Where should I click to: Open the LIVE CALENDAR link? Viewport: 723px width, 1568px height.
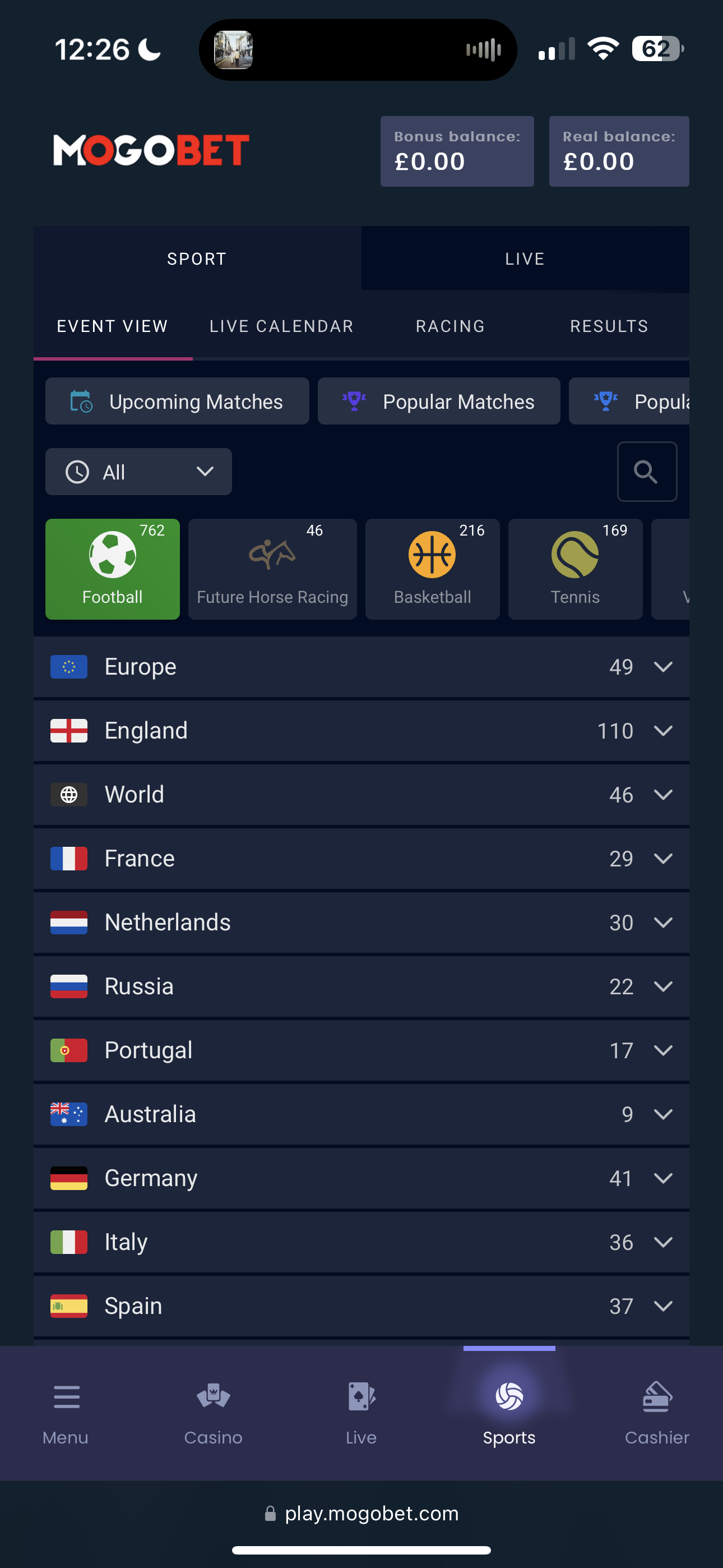pyautogui.click(x=281, y=326)
